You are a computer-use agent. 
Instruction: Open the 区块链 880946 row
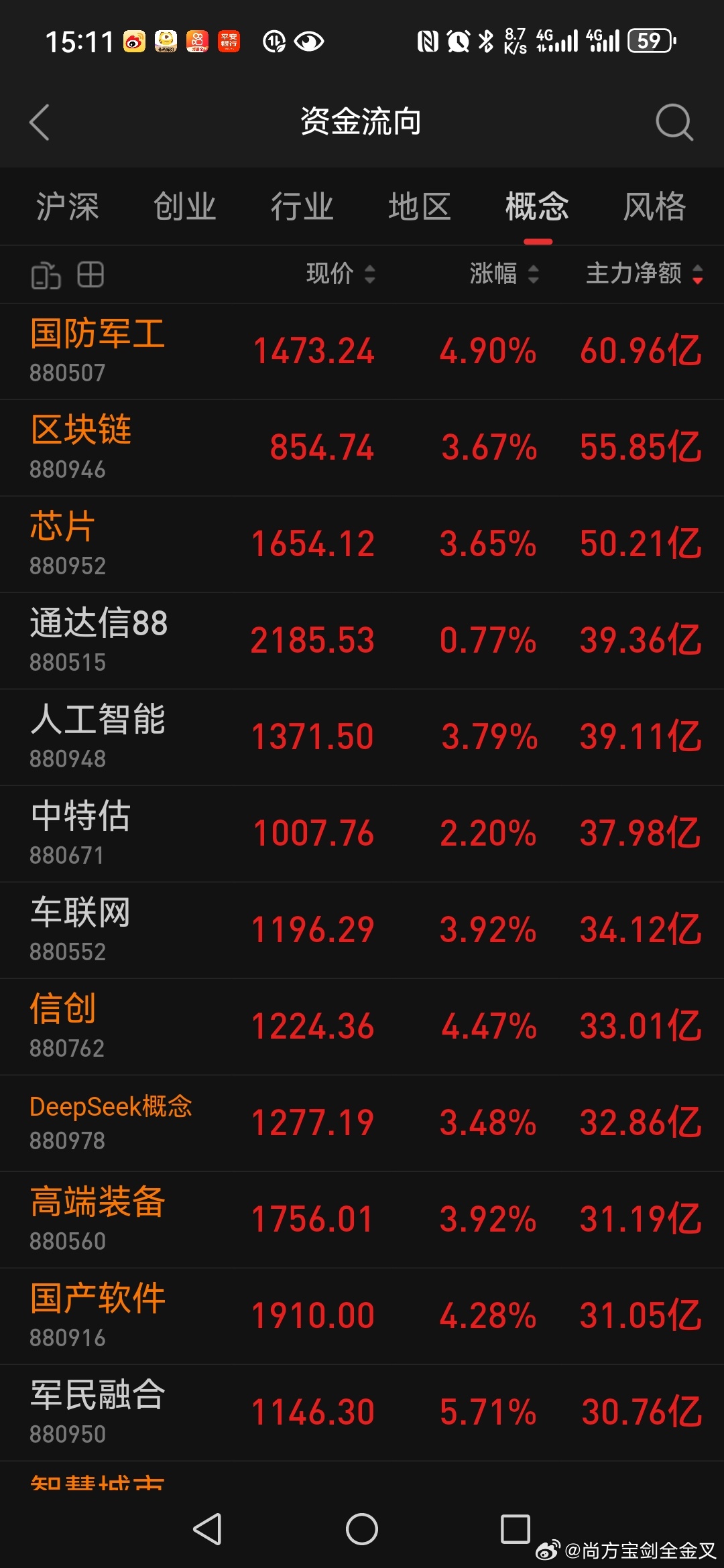[362, 448]
